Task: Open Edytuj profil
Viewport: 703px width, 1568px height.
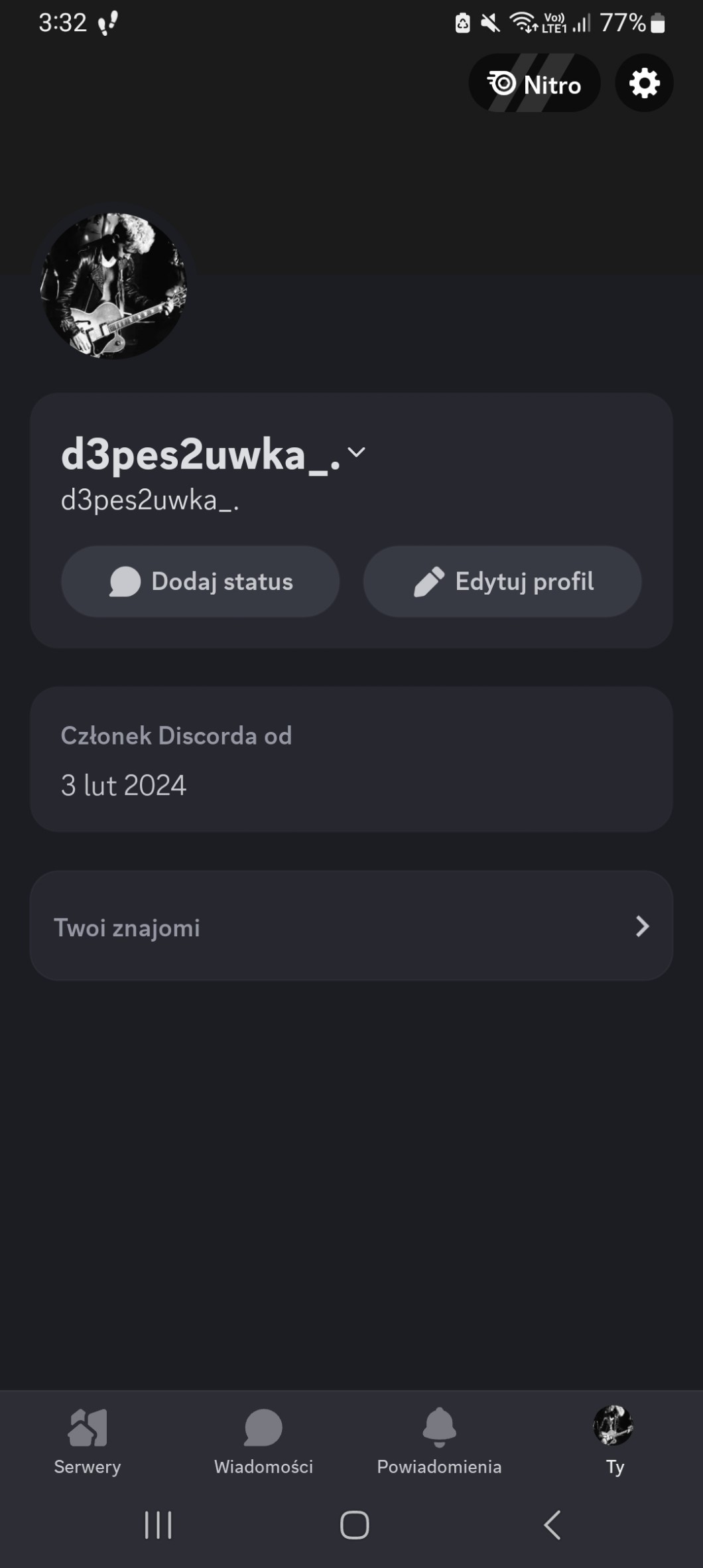Action: 502,581
